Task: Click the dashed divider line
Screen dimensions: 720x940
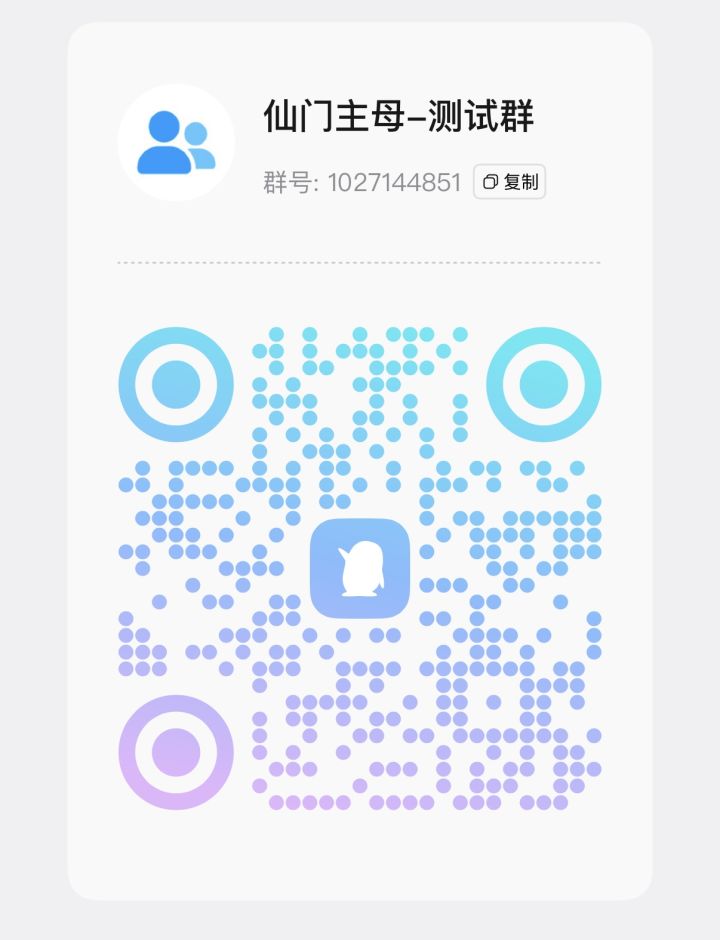Action: [360, 263]
